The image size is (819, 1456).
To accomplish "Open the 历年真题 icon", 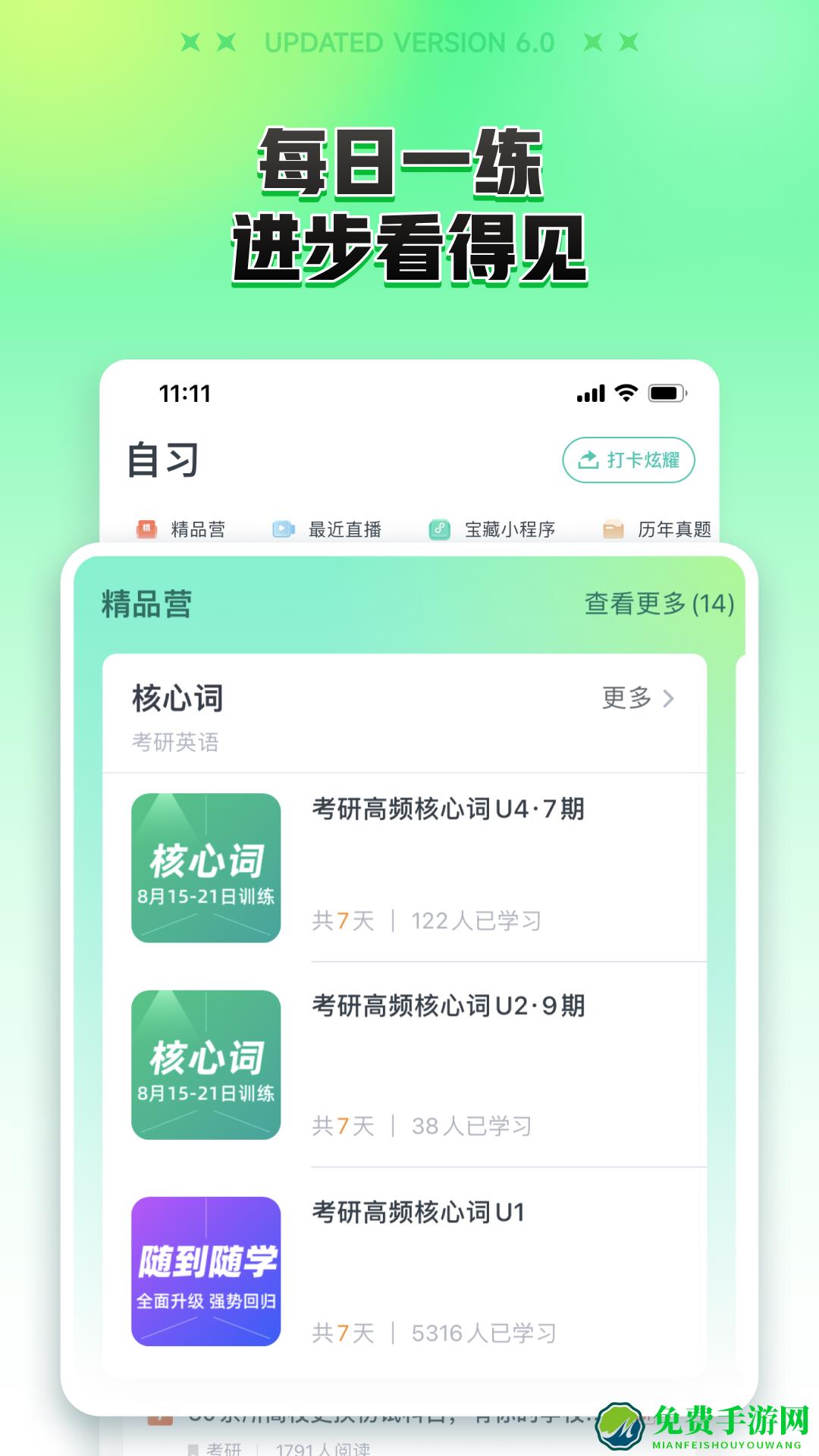I will point(611,529).
